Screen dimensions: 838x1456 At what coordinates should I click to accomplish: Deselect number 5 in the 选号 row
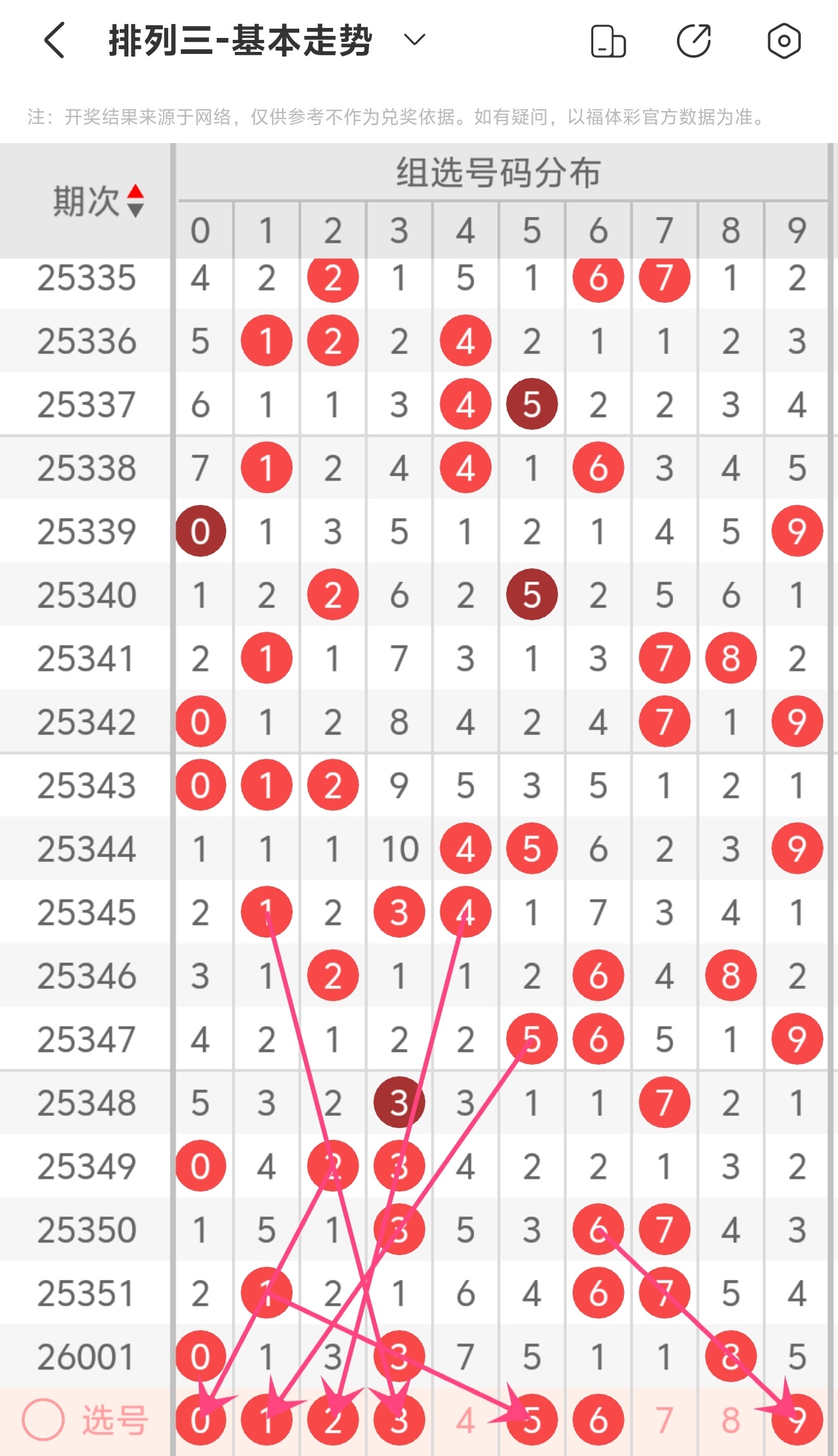[x=531, y=1420]
